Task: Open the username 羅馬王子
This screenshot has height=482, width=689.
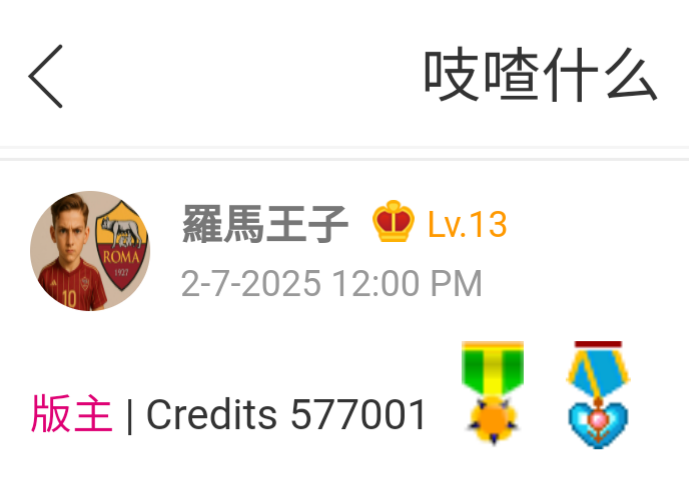Action: click(265, 224)
